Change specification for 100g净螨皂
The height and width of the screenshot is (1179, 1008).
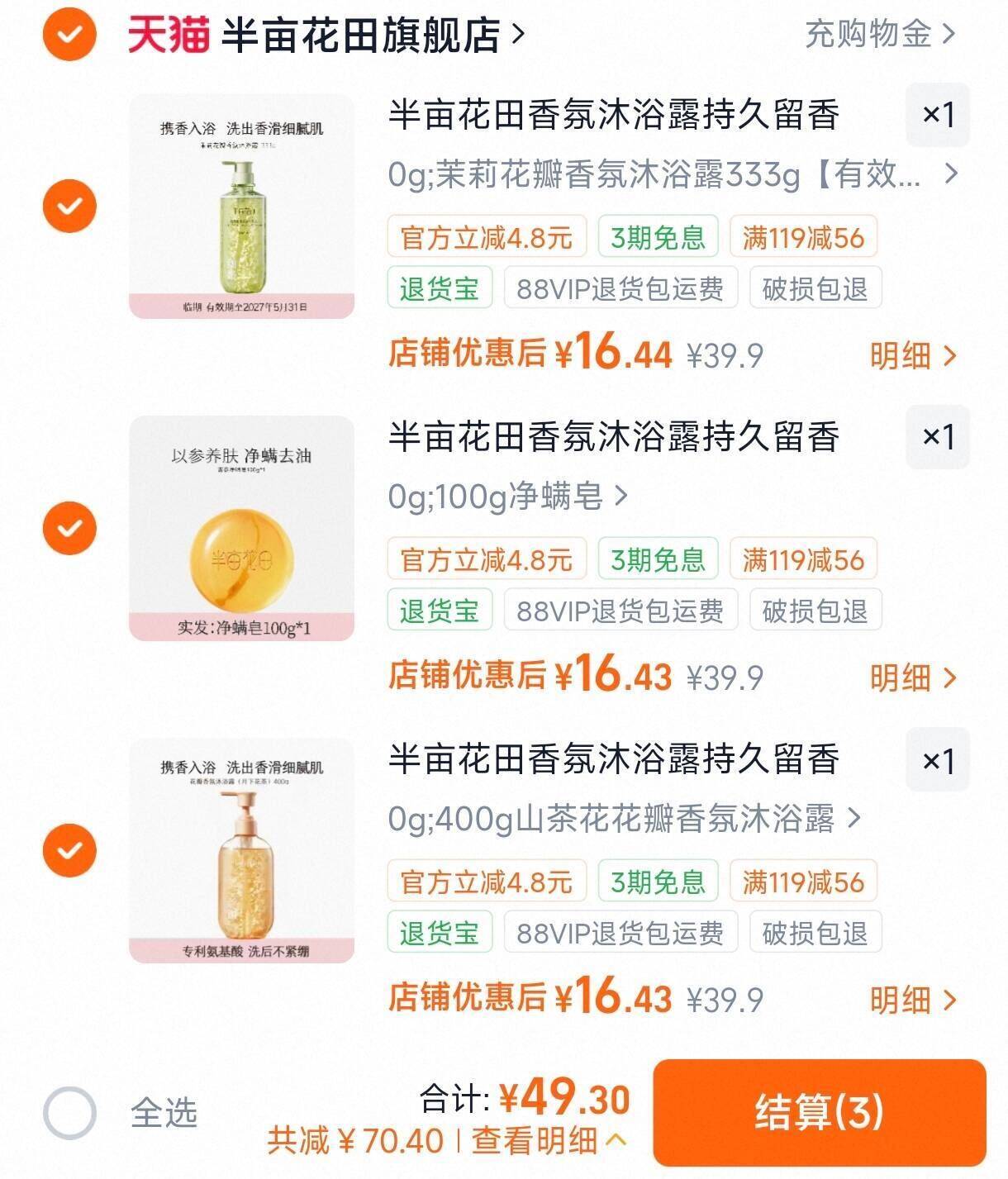click(x=508, y=497)
